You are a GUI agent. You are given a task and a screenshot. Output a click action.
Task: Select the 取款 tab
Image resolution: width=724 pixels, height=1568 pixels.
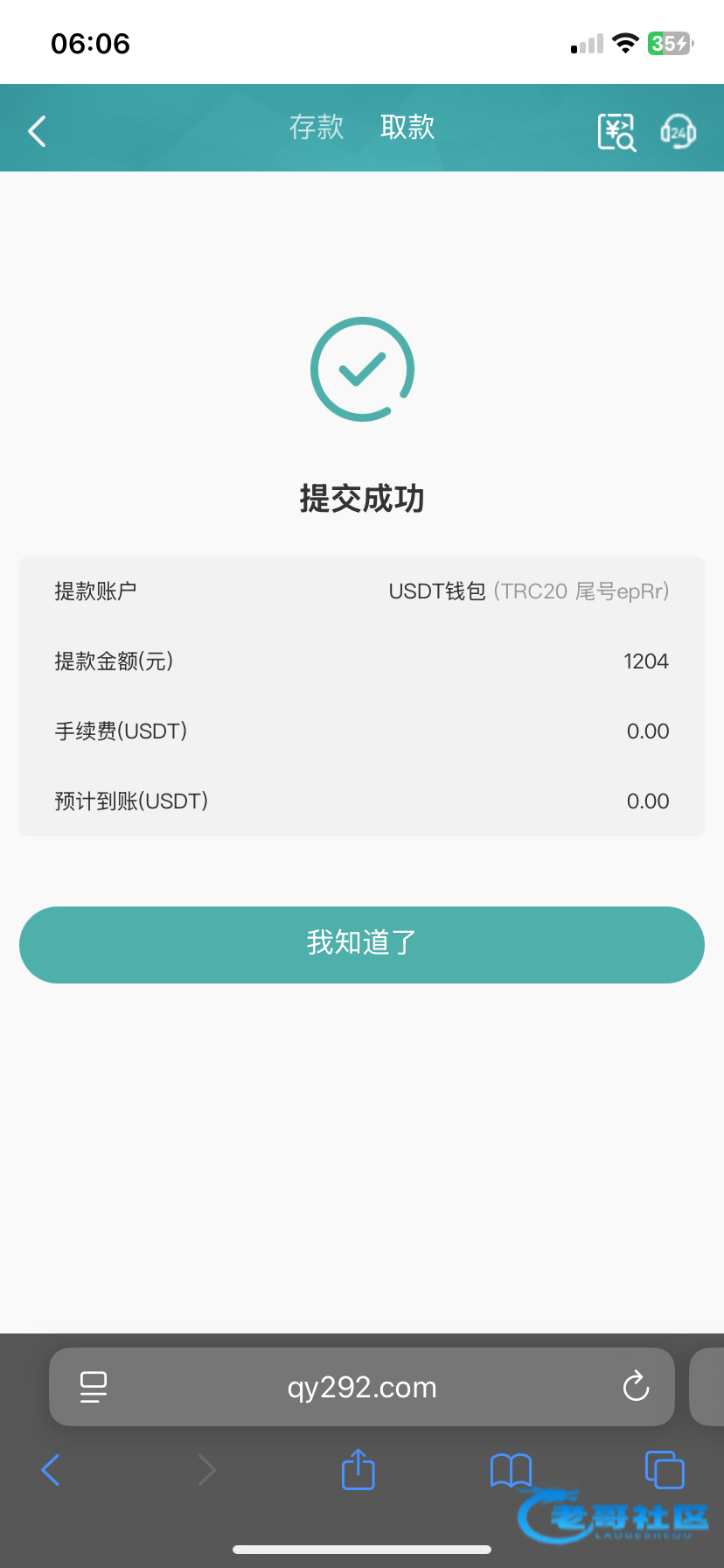(407, 128)
